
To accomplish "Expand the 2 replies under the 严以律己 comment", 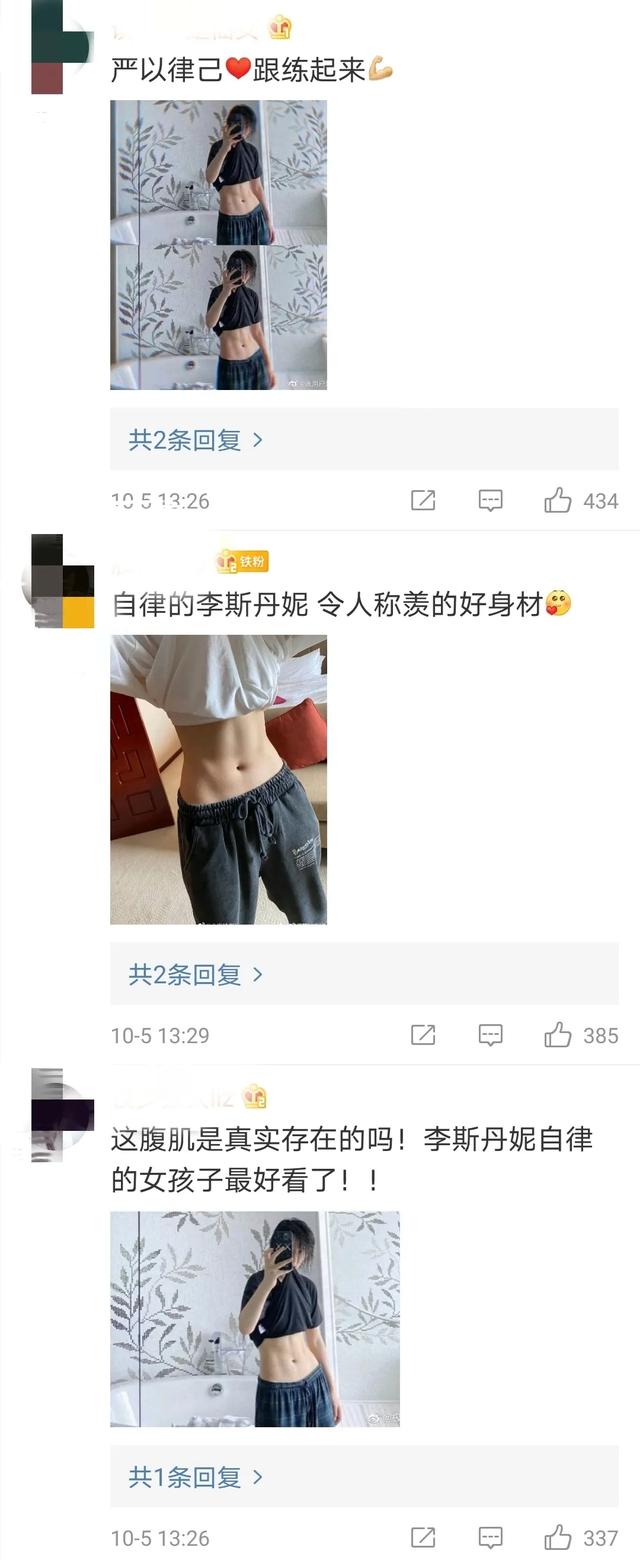I will pyautogui.click(x=196, y=440).
